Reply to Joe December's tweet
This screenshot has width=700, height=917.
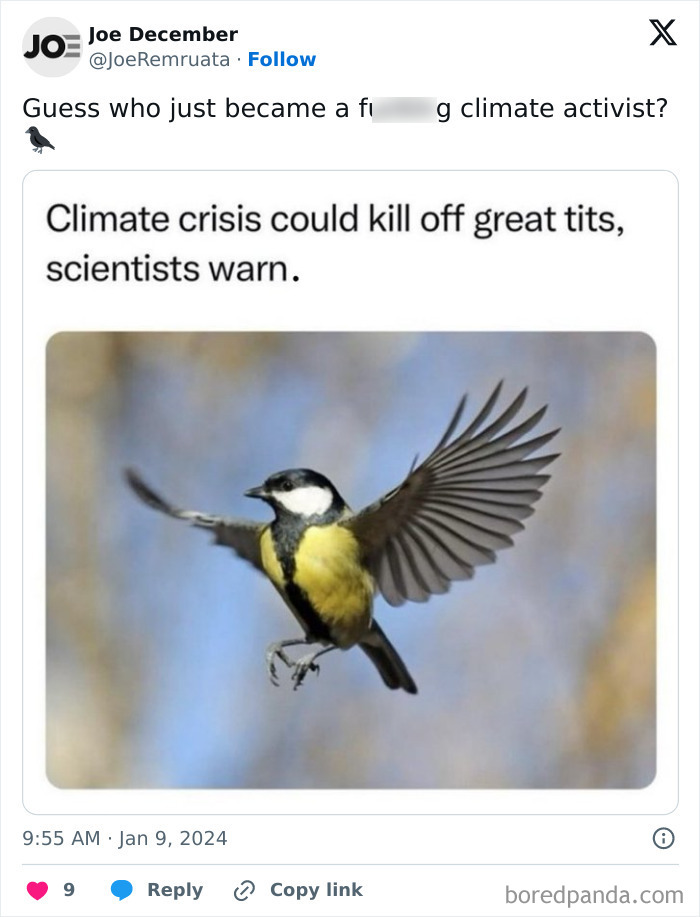point(156,890)
